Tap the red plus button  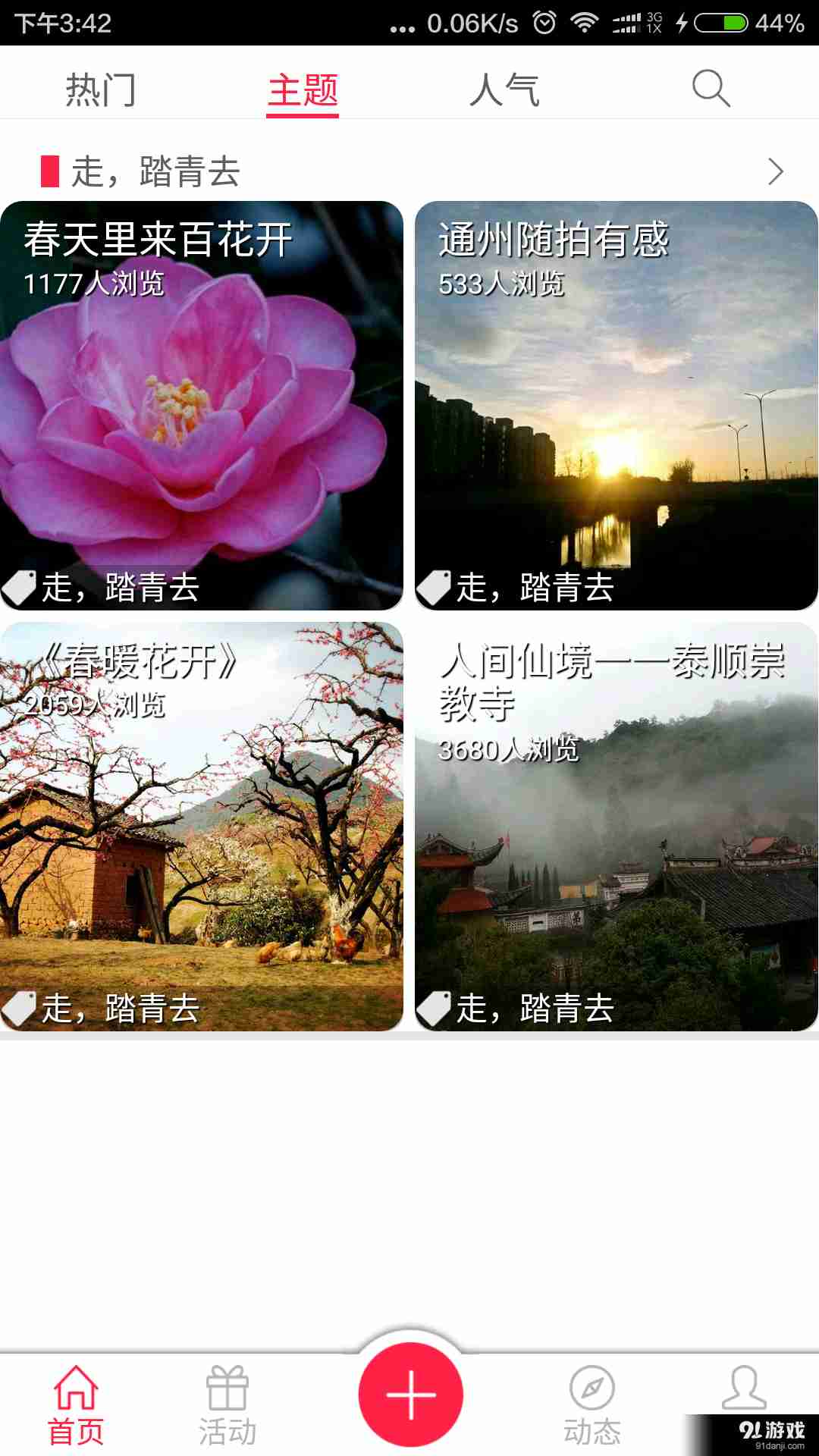click(x=410, y=1394)
